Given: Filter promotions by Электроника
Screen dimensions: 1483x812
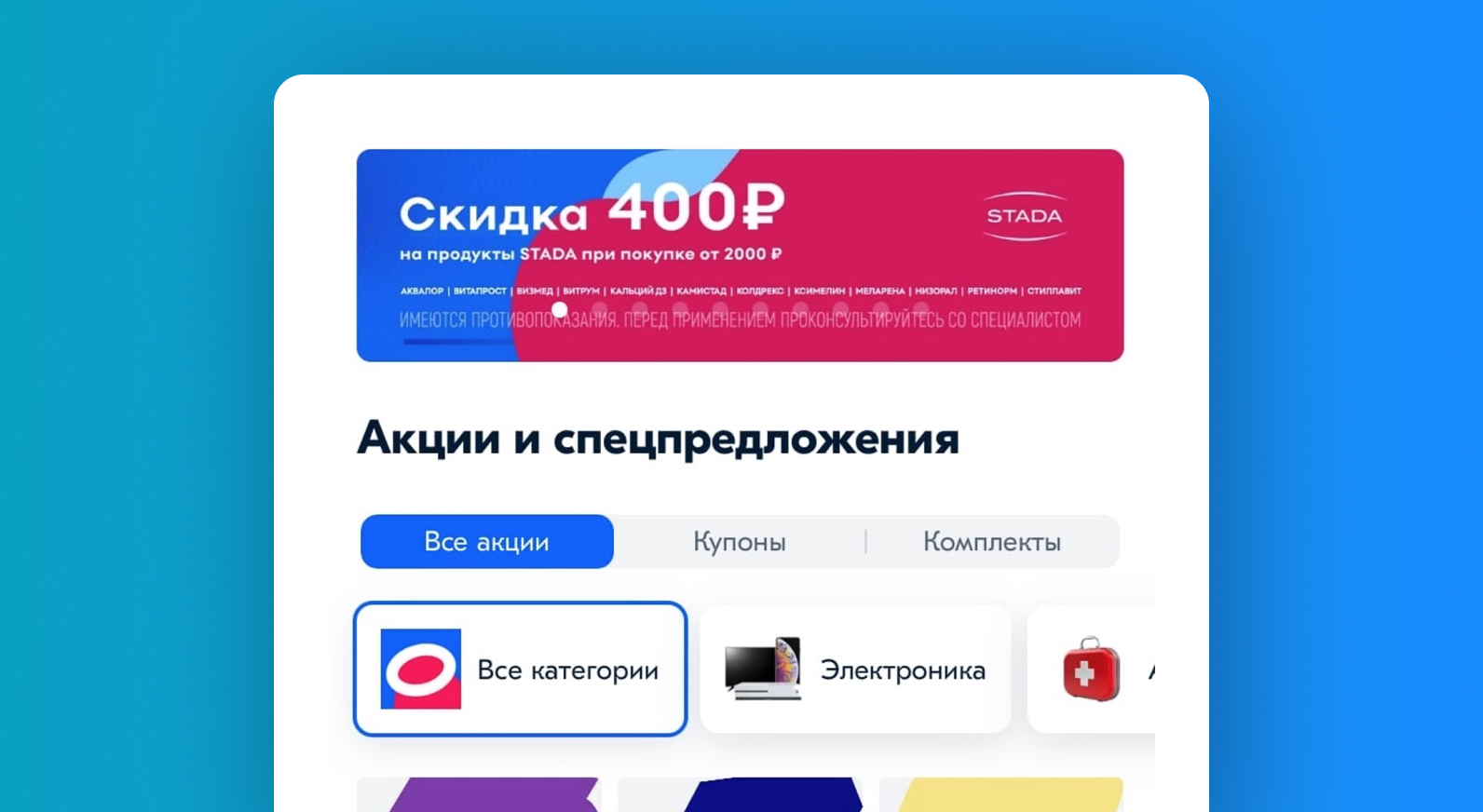Looking at the screenshot, I should (855, 670).
